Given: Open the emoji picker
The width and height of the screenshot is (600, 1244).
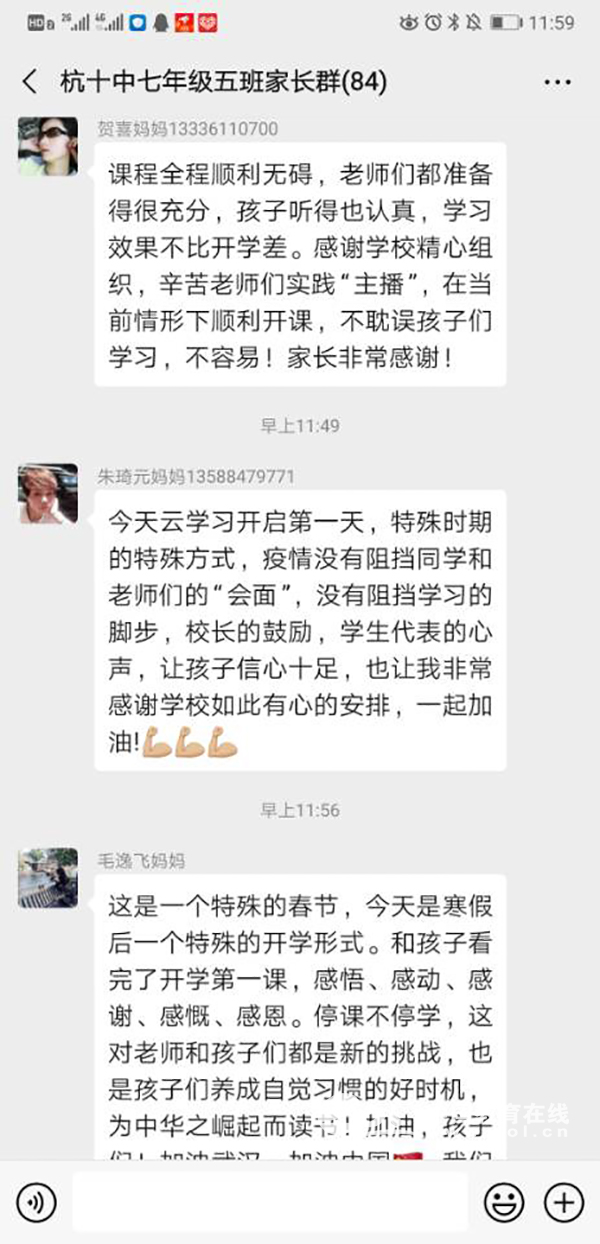Looking at the screenshot, I should click(x=504, y=1201).
